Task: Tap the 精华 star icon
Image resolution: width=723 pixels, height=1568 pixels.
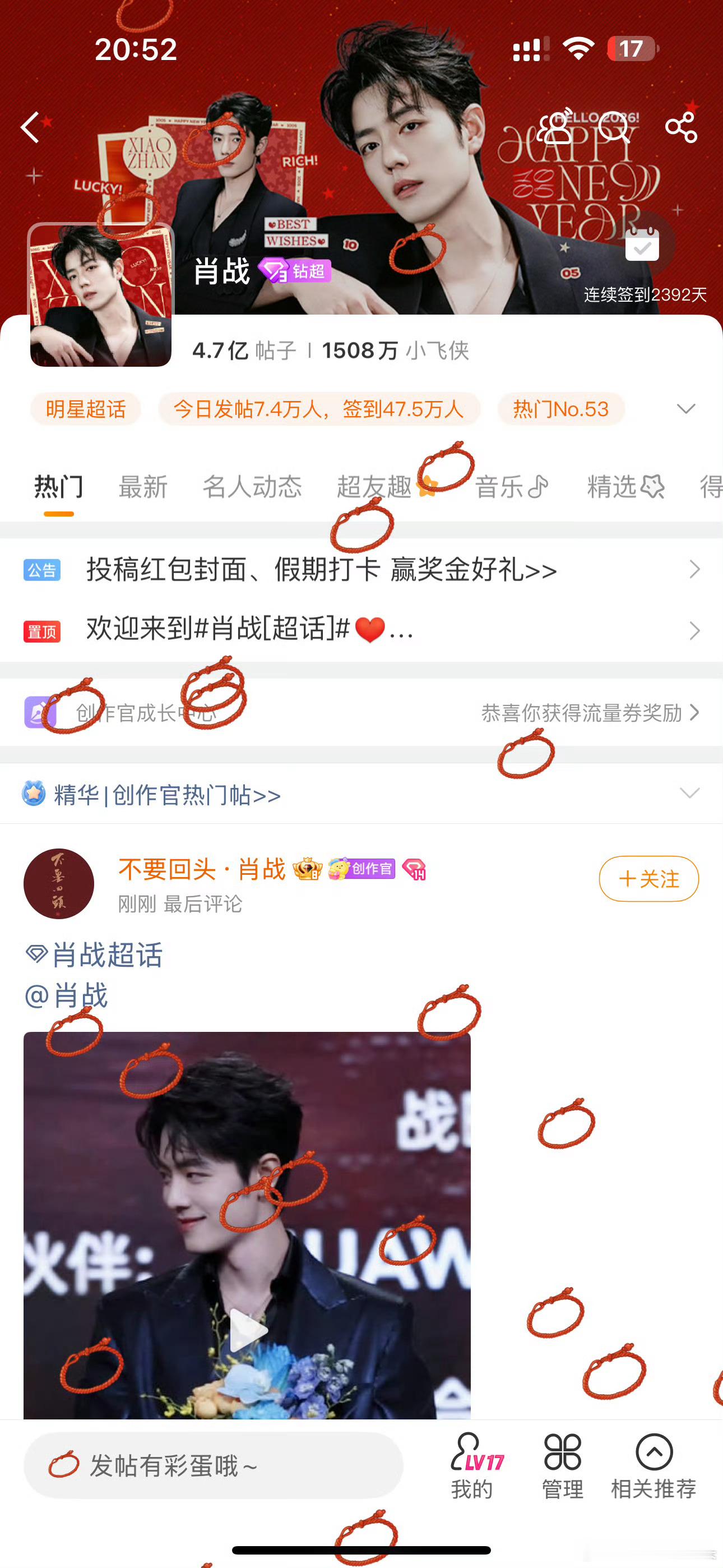Action: [35, 792]
